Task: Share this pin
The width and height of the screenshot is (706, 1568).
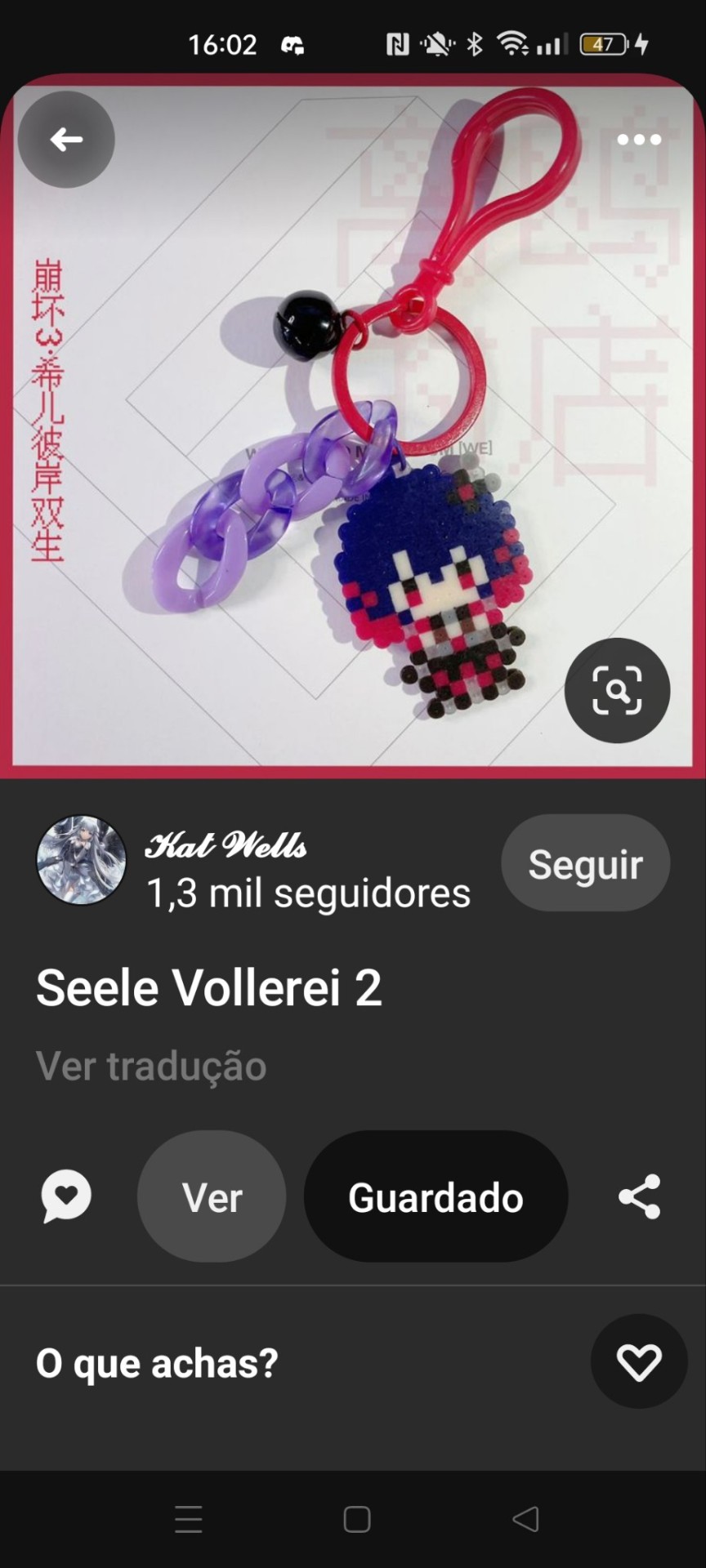Action: click(x=639, y=1196)
